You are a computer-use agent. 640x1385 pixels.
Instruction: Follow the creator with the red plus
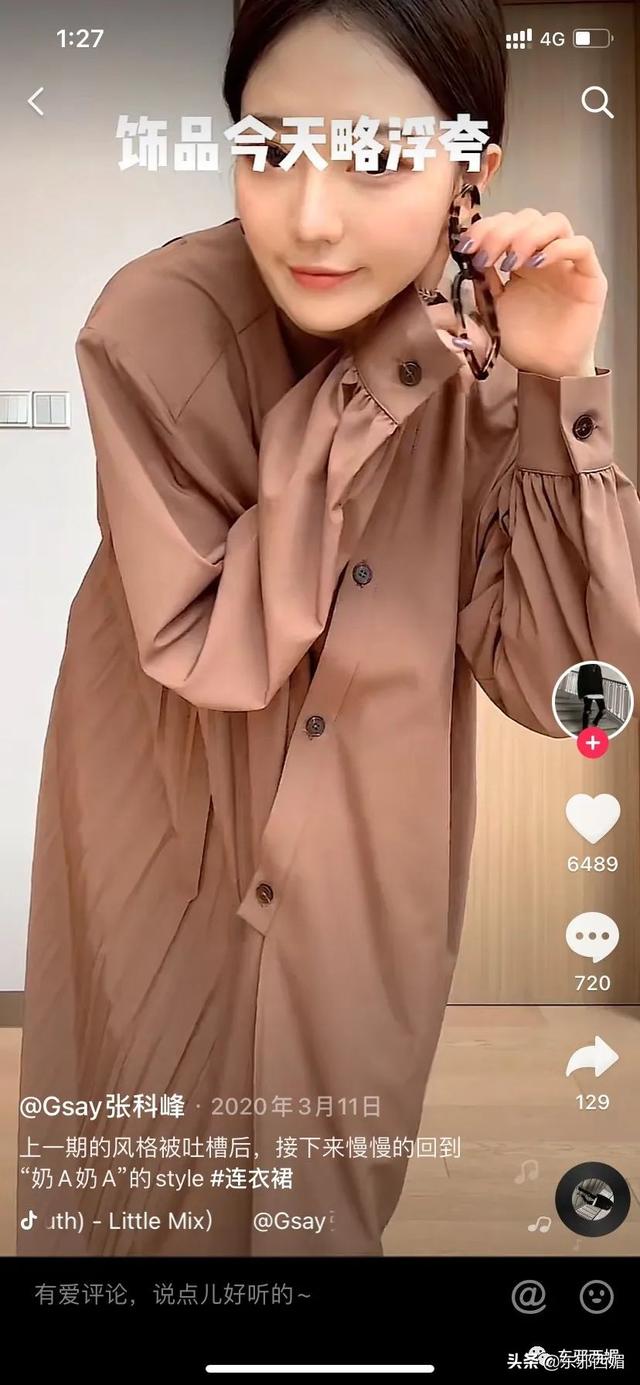pyautogui.click(x=593, y=744)
